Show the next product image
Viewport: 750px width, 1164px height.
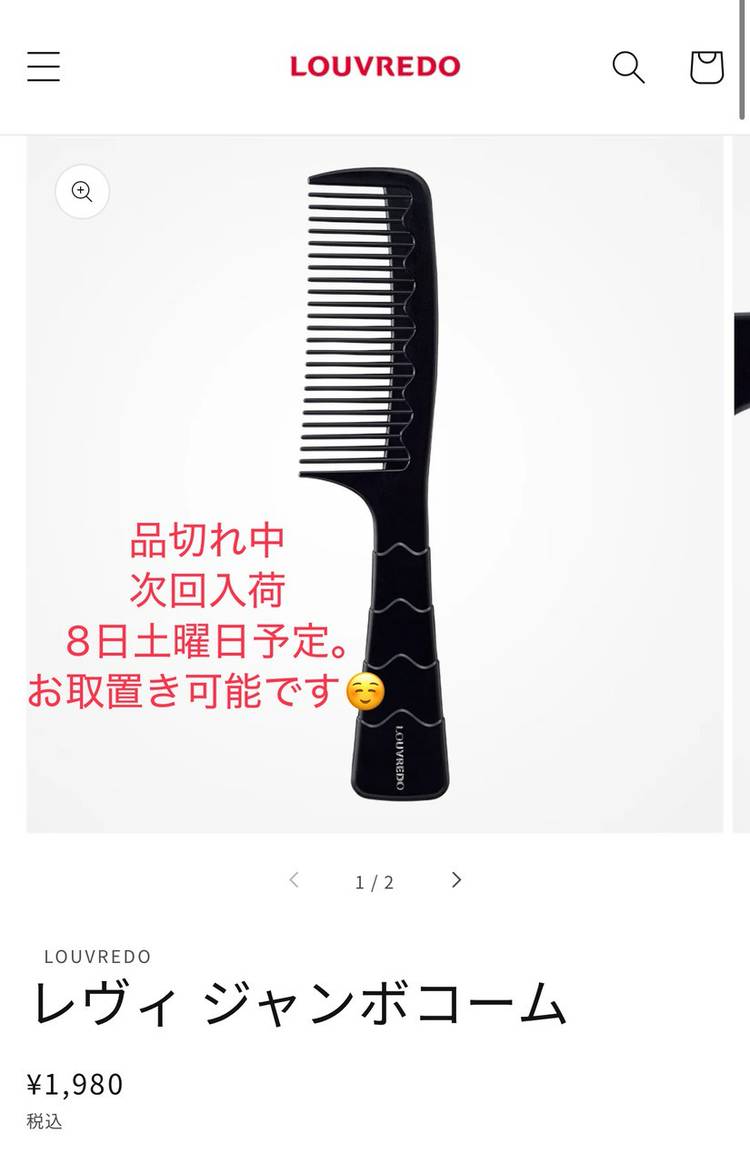click(456, 880)
